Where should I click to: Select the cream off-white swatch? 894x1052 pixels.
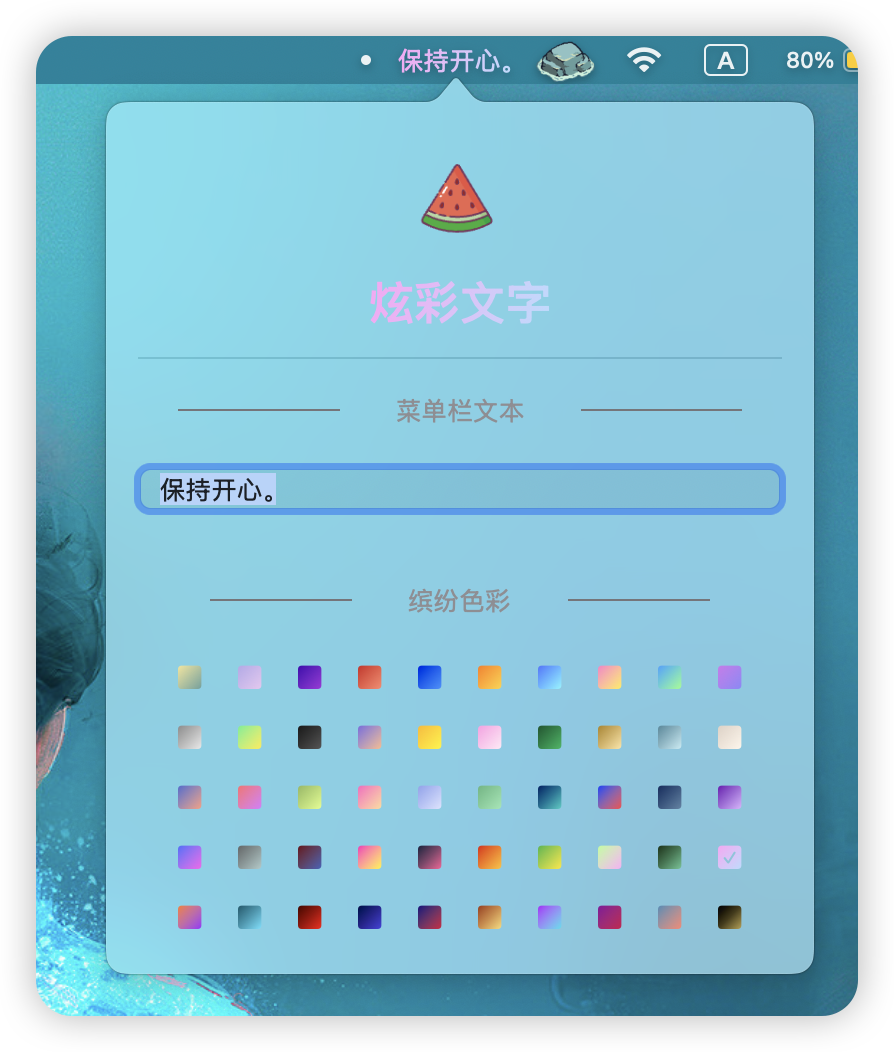pos(729,737)
